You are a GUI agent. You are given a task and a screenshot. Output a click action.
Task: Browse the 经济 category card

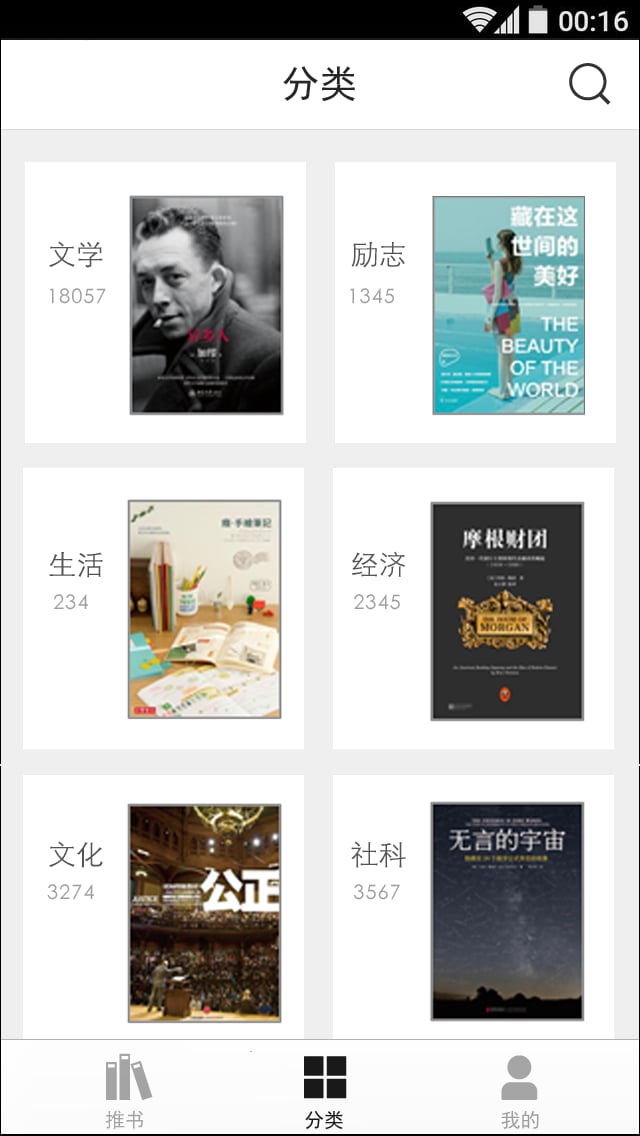point(473,608)
